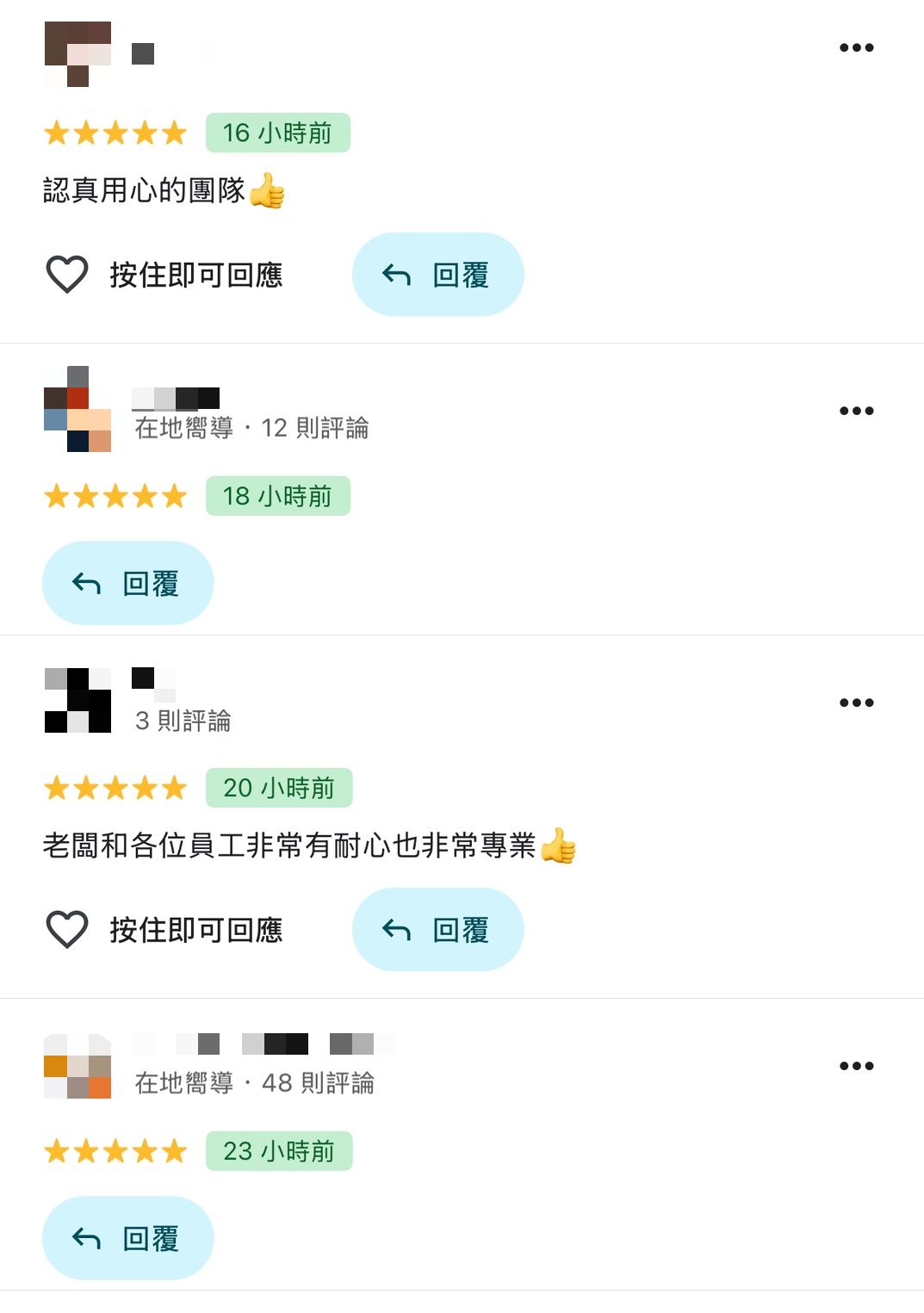Reply to the 認真用心的團隊 review
Screen dimensions: 924x1313
click(437, 275)
